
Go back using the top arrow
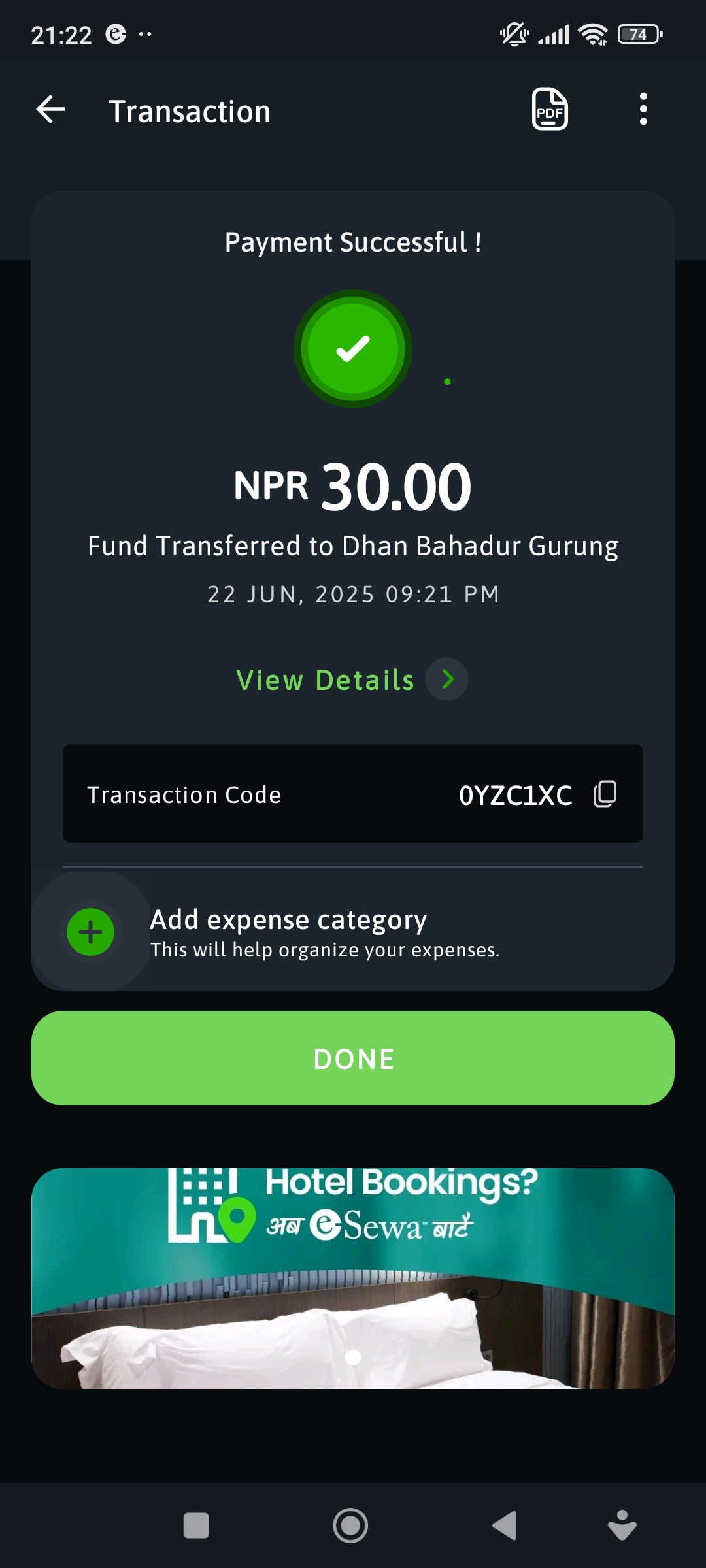(50, 109)
